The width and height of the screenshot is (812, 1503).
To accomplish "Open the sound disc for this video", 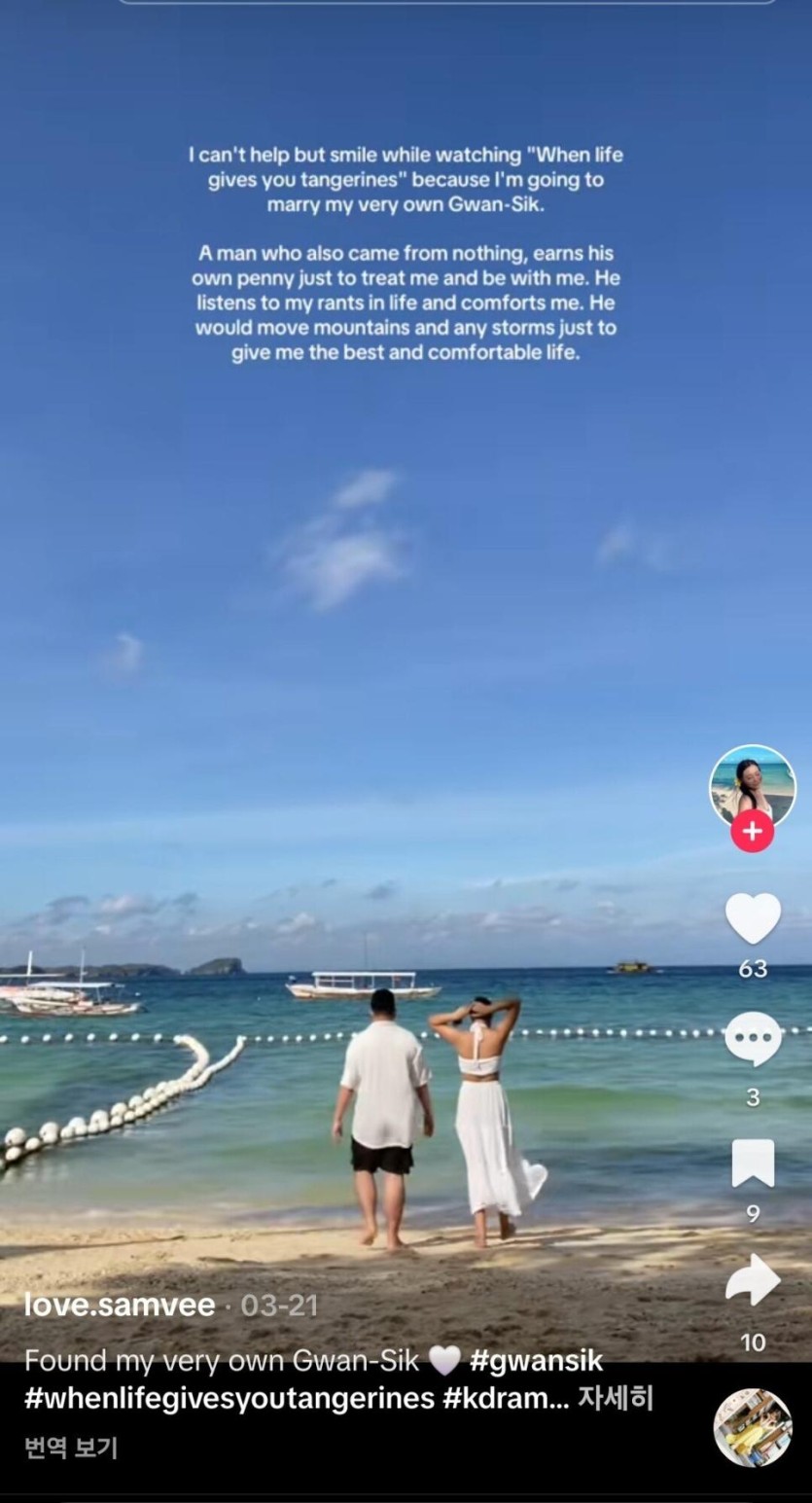I will coord(753,1427).
